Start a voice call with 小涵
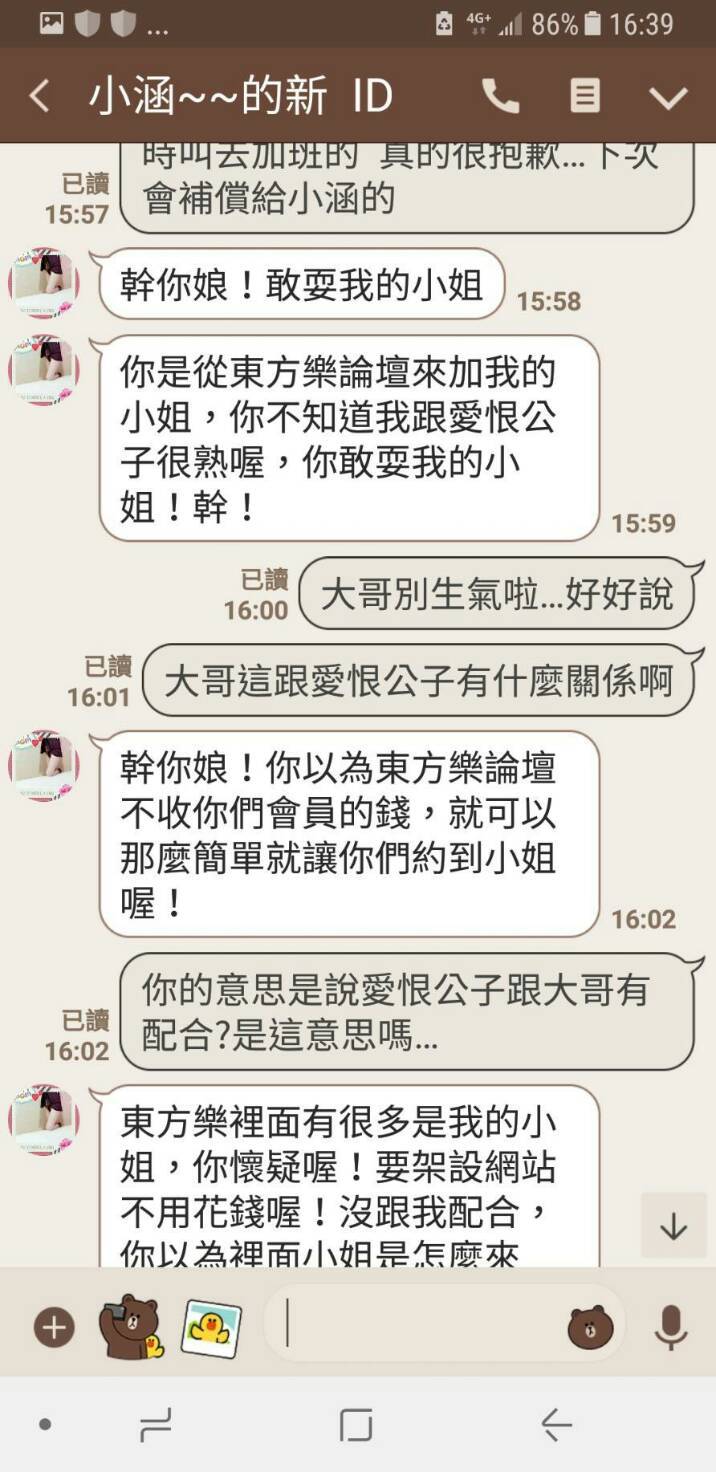The image size is (716, 1472). click(x=500, y=97)
